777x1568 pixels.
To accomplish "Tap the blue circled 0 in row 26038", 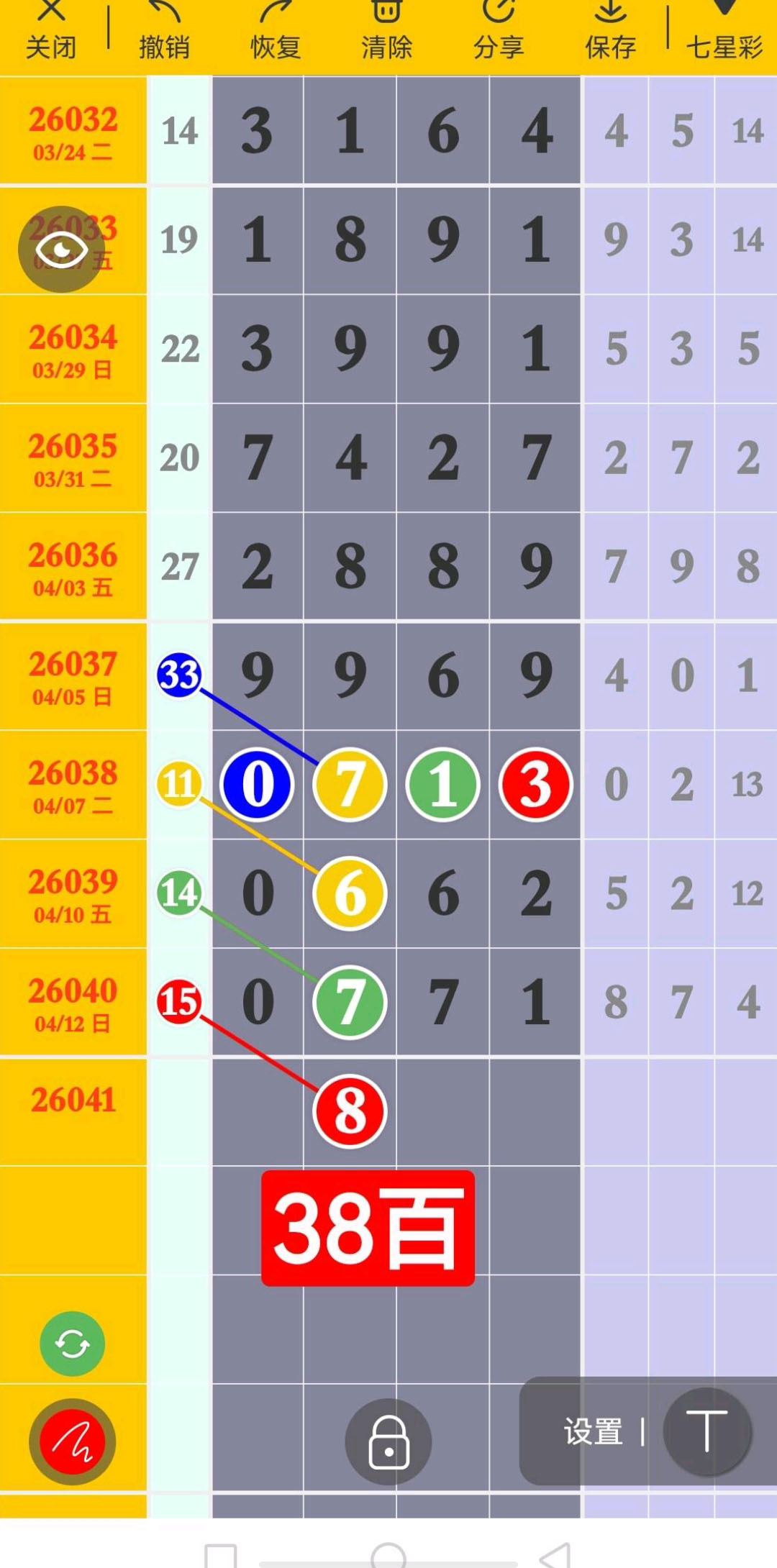I will (x=257, y=785).
